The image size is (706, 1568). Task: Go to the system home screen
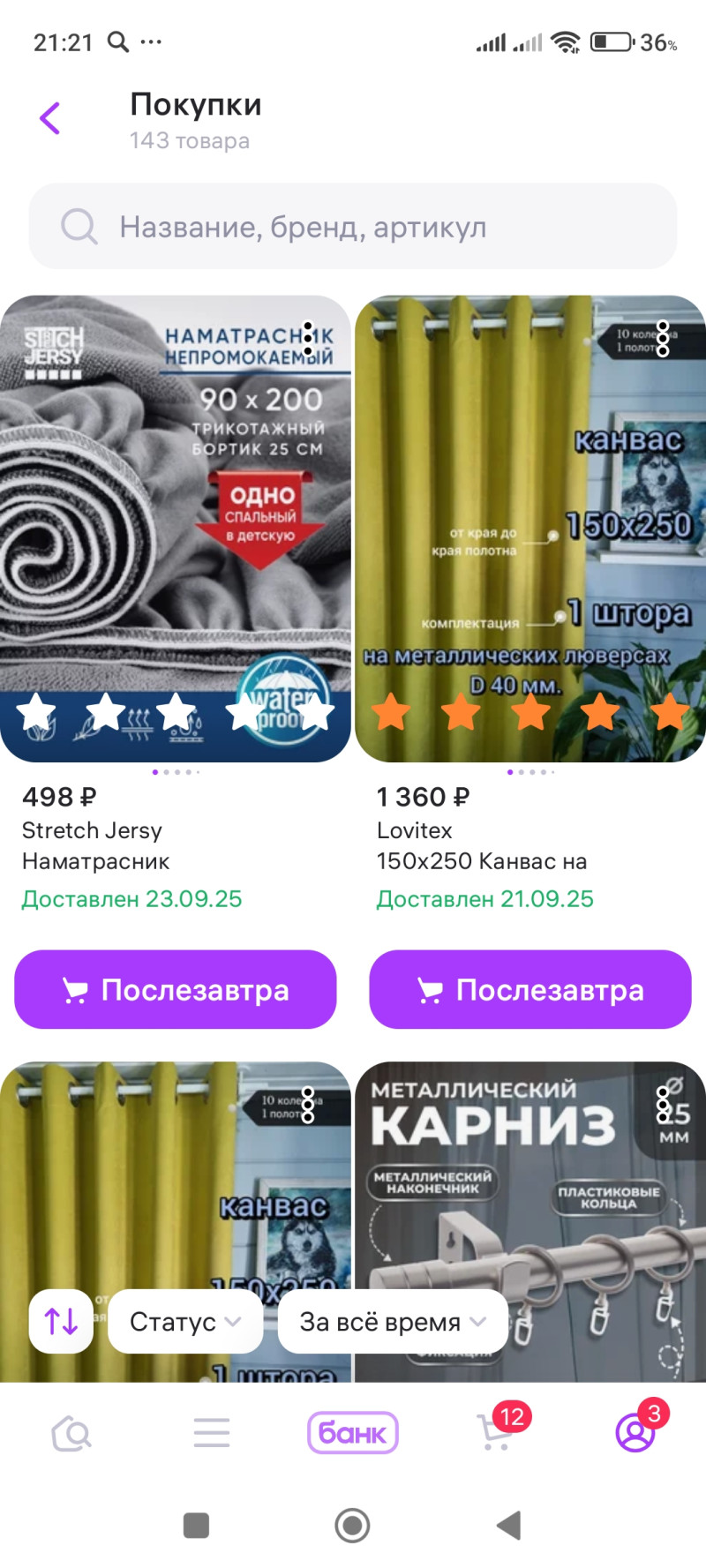point(352,1525)
